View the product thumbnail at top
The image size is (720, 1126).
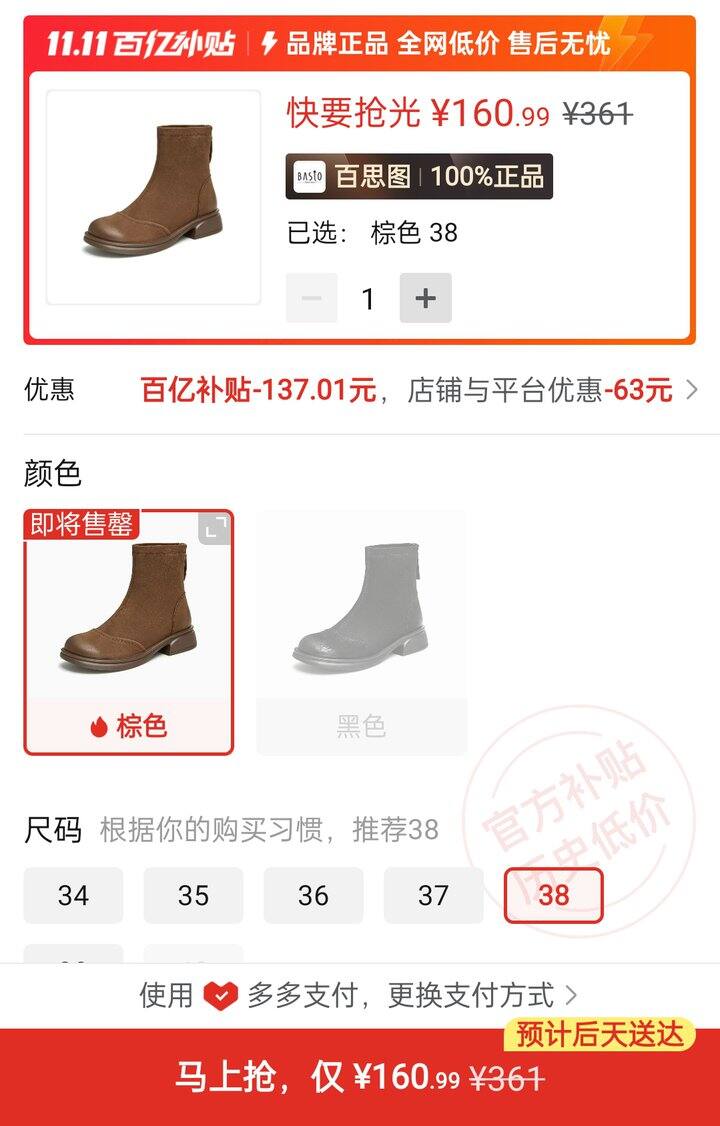[x=153, y=197]
